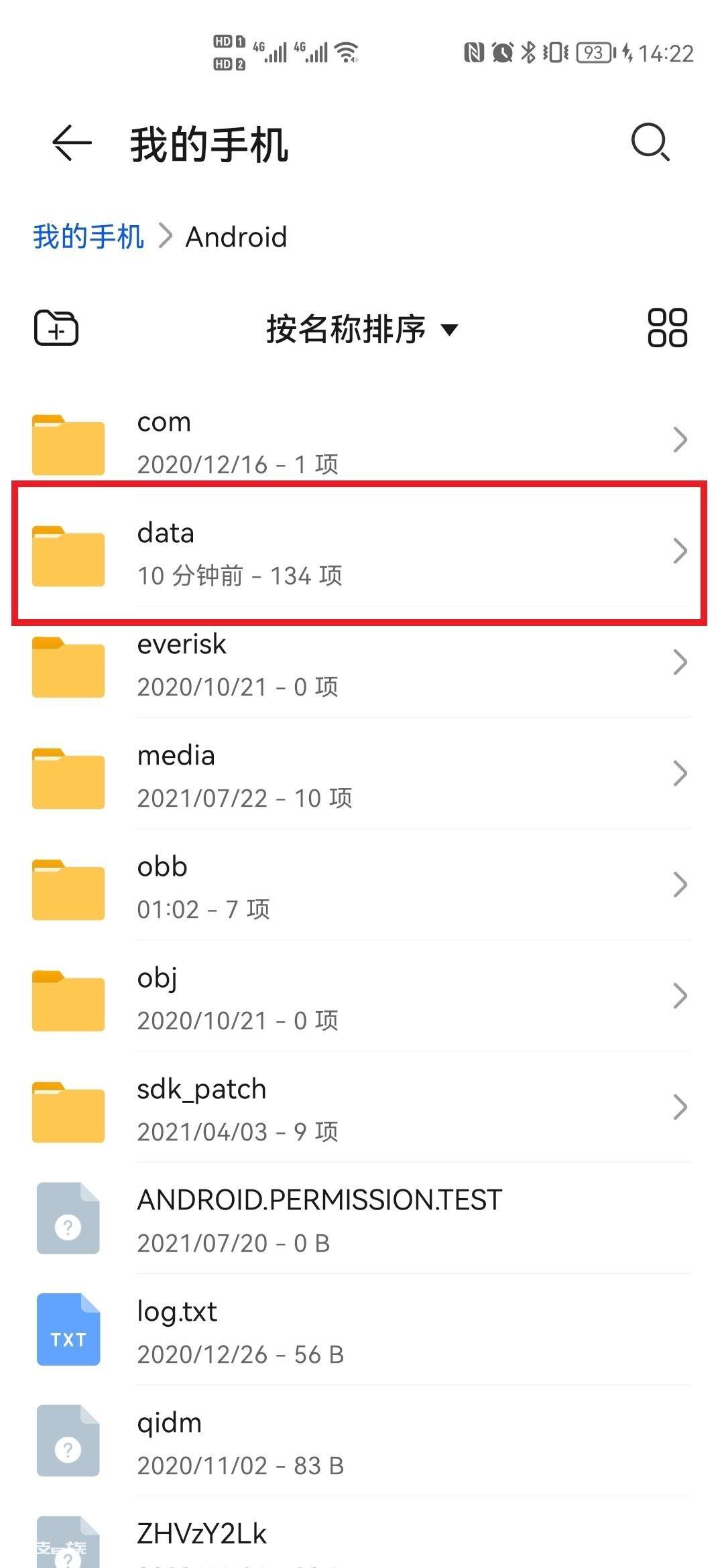The image size is (724, 1568).
Task: Switch to grid view
Action: (x=667, y=328)
